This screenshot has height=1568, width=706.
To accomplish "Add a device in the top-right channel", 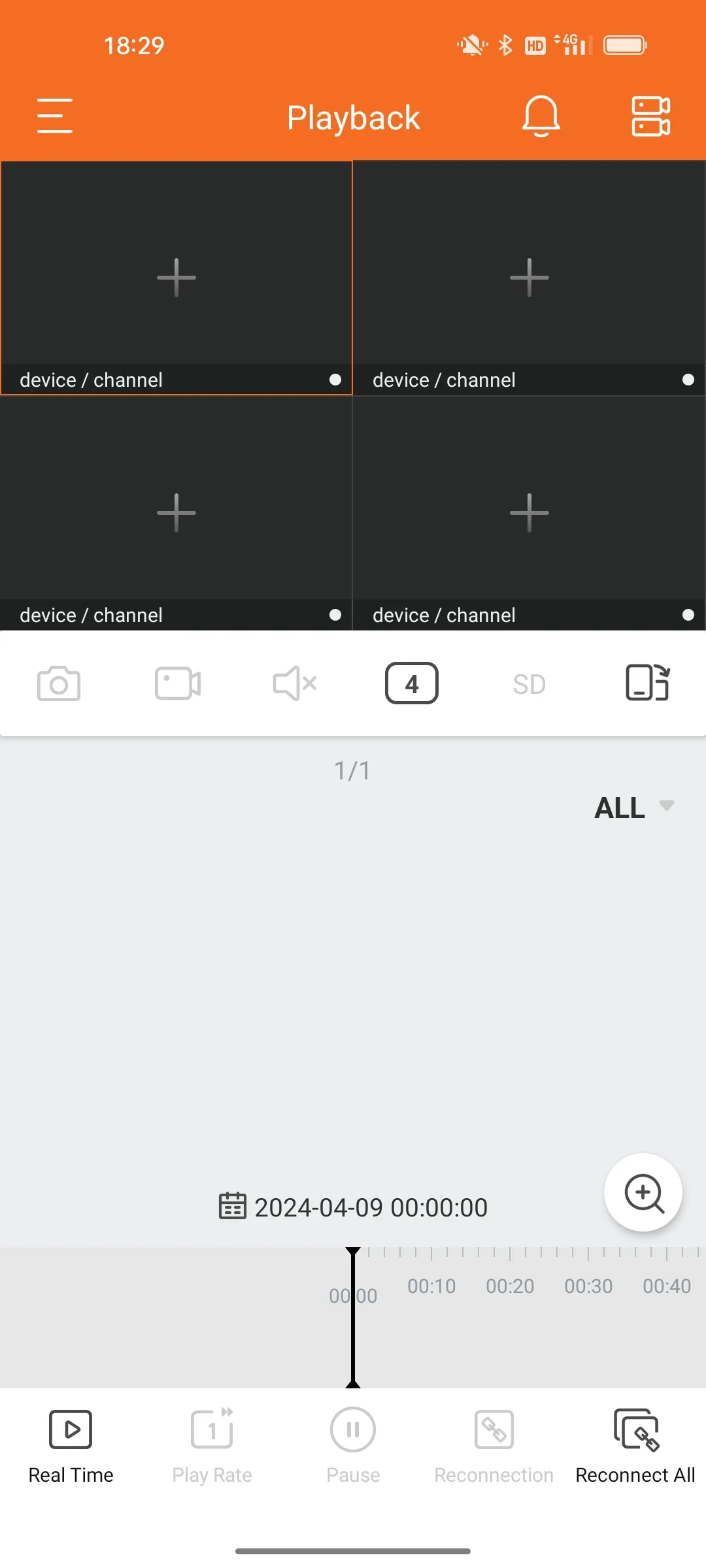I will [529, 277].
